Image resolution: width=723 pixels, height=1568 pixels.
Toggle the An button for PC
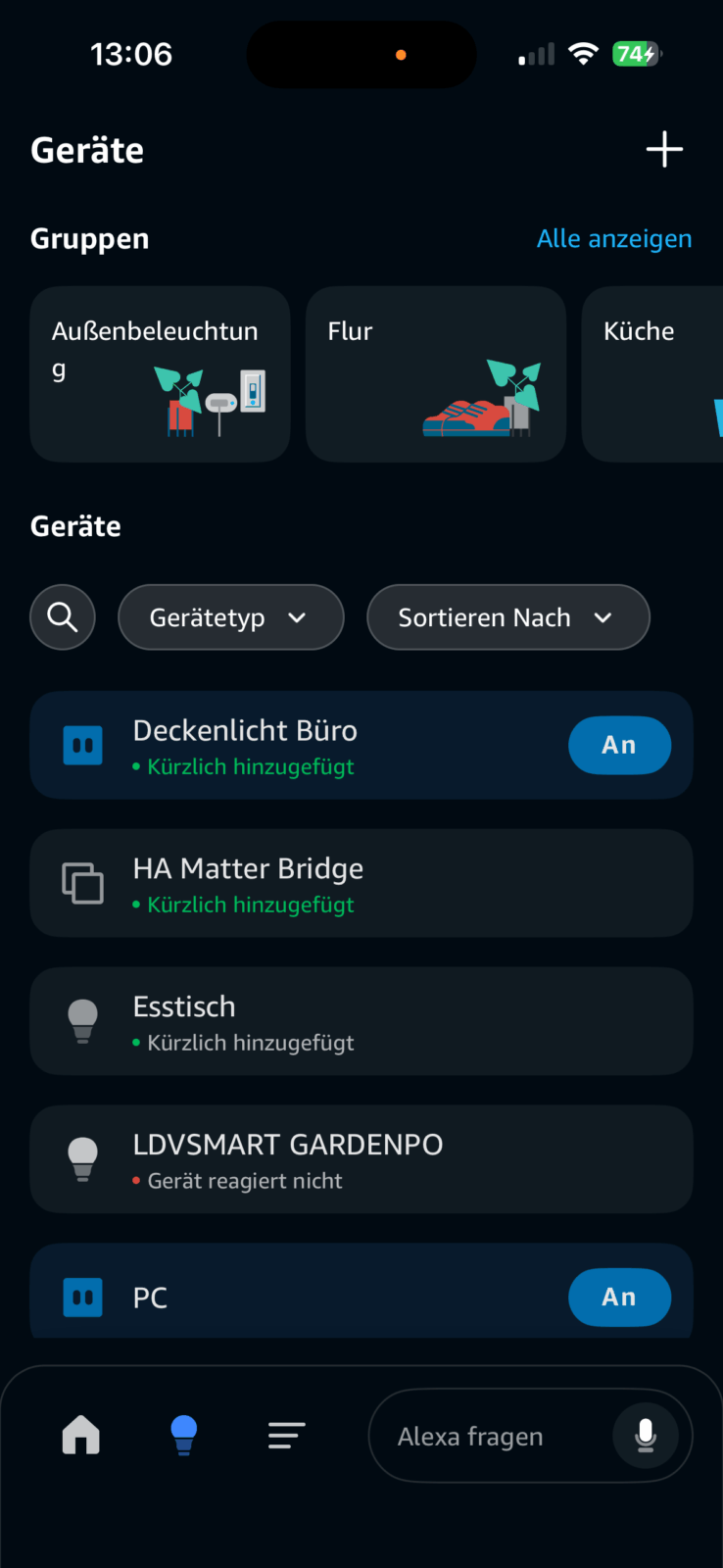click(619, 1298)
